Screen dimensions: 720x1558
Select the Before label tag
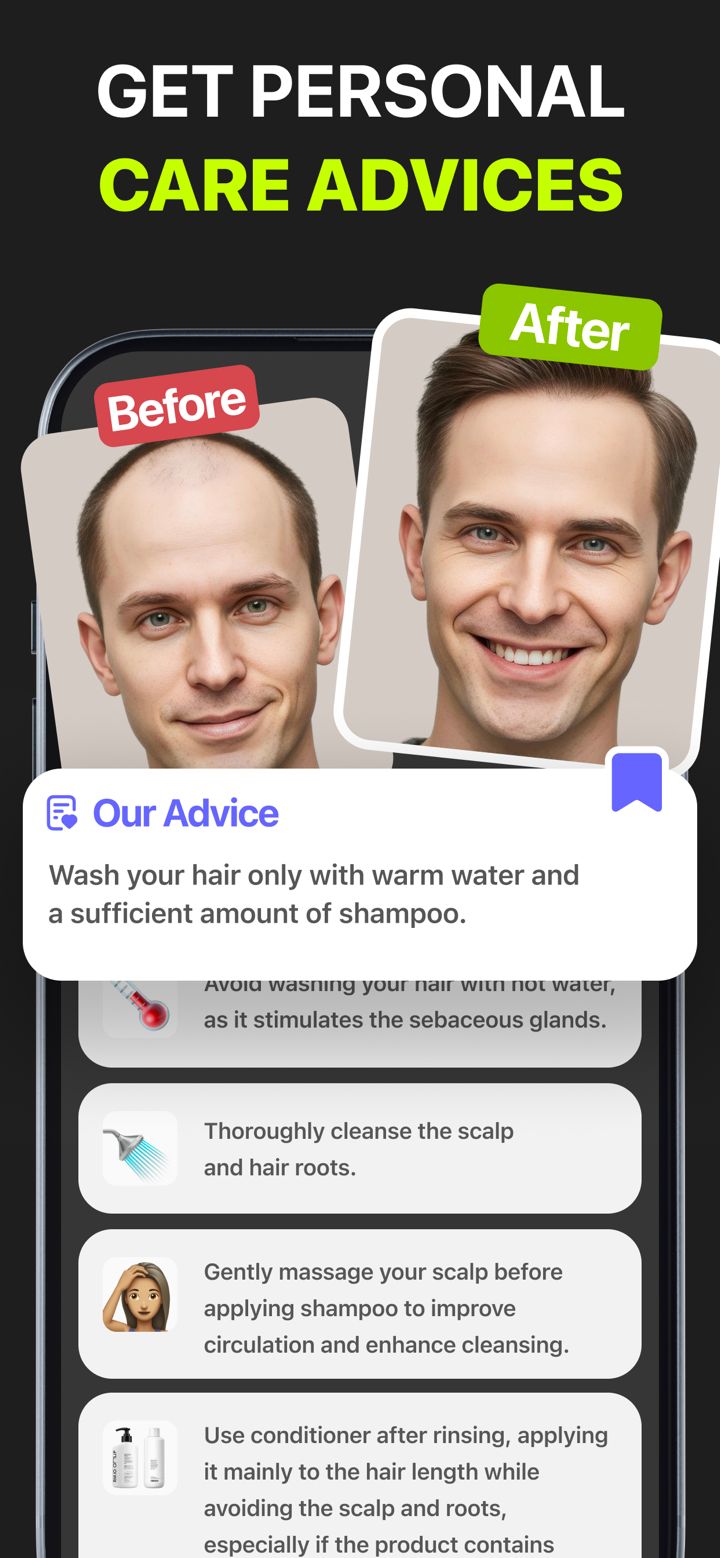tap(177, 404)
